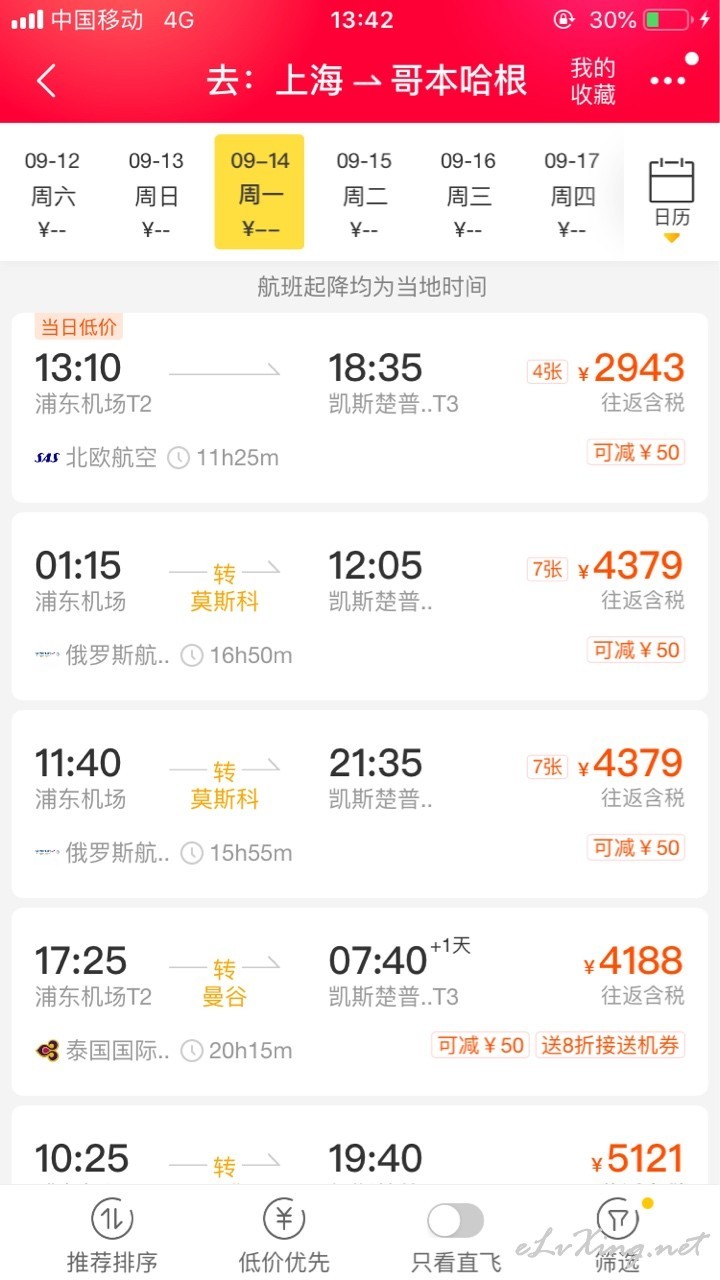Screen dimensions: 720x1280
Task: Open the 10:25 flight priced ¥5121
Action: pyautogui.click(x=360, y=1145)
